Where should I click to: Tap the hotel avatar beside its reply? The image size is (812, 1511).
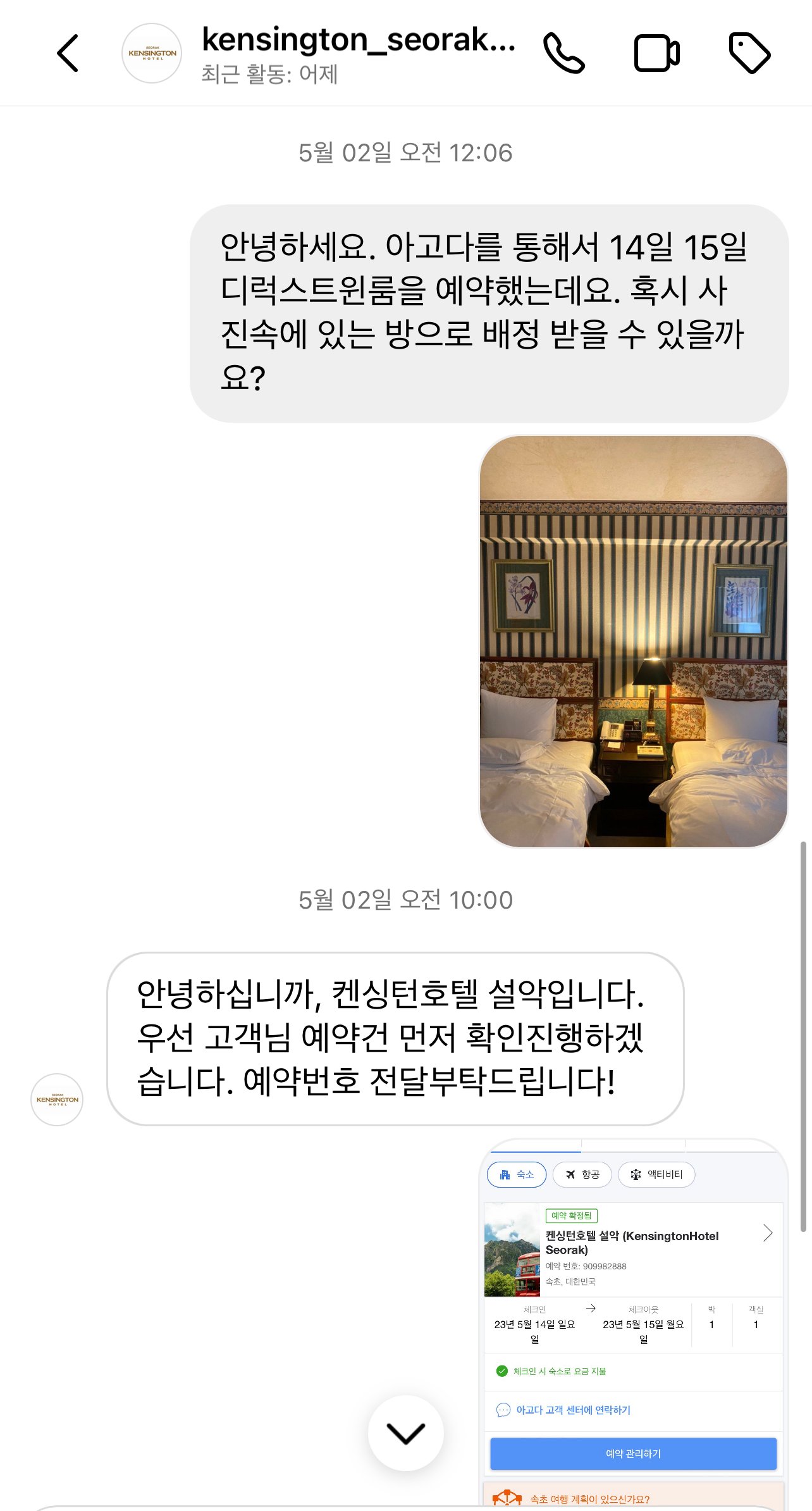pyautogui.click(x=57, y=1100)
